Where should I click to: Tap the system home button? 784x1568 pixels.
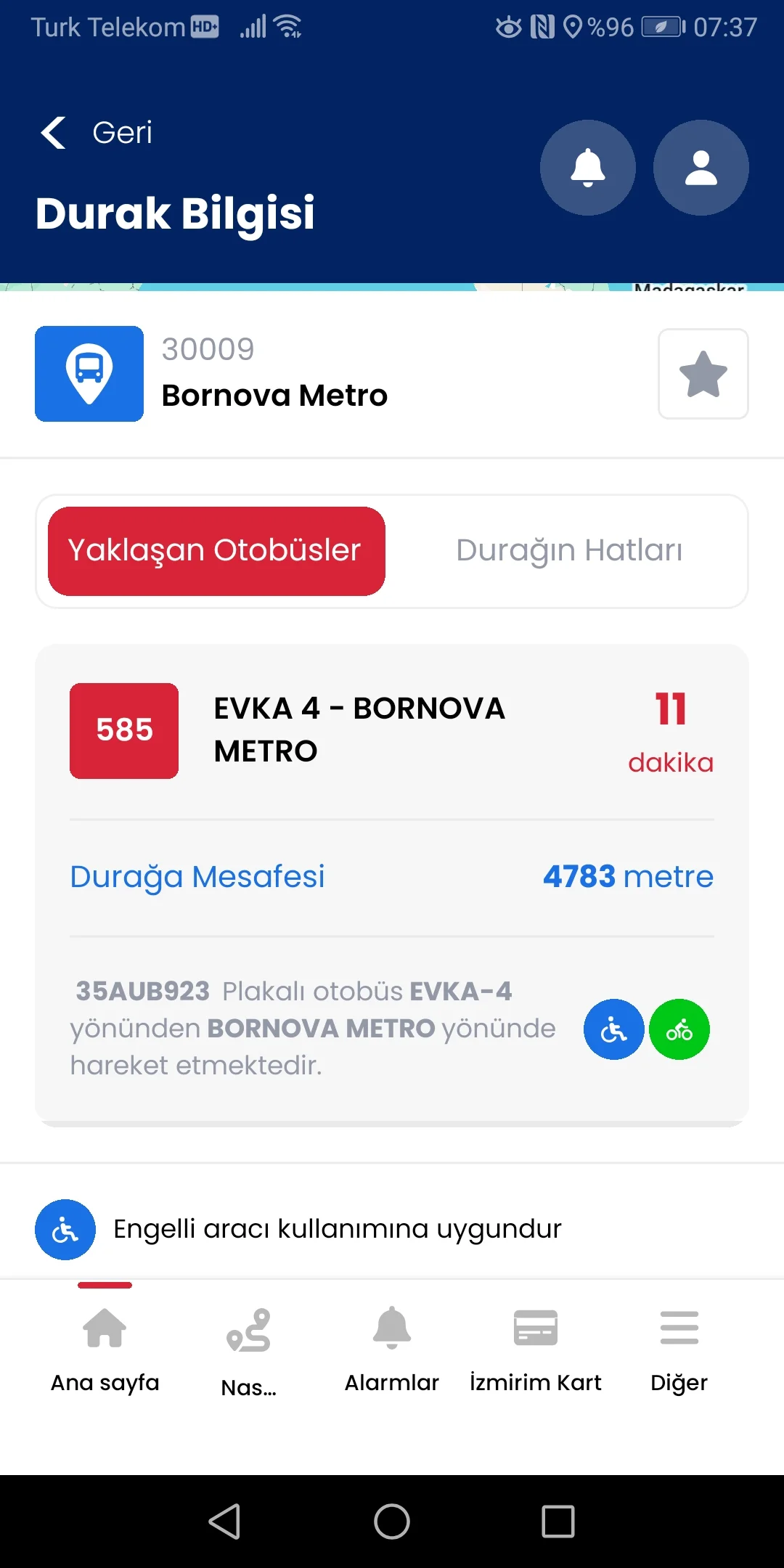(x=392, y=1521)
